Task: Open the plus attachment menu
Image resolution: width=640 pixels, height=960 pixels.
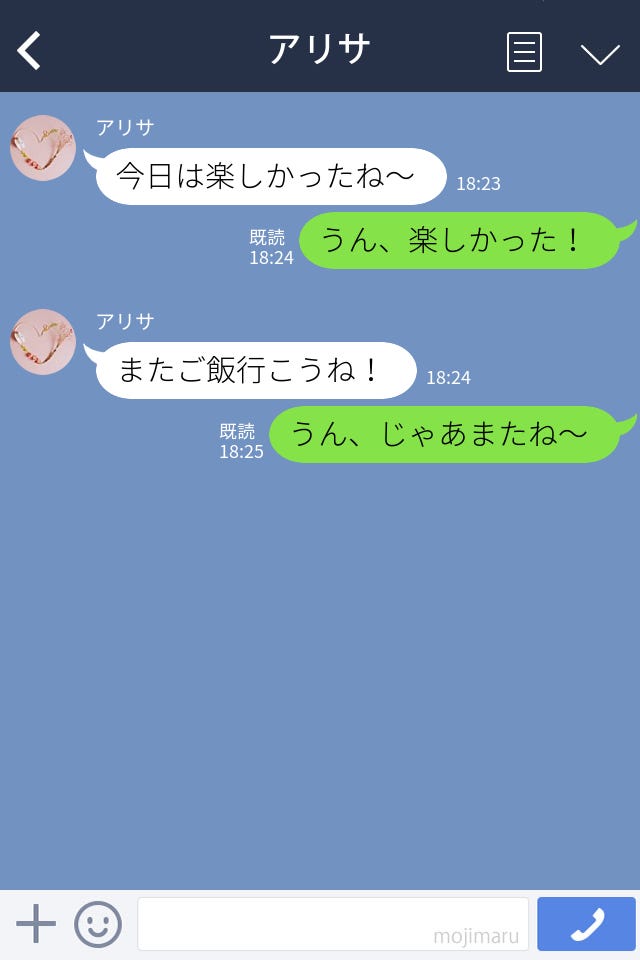Action: [x=36, y=924]
